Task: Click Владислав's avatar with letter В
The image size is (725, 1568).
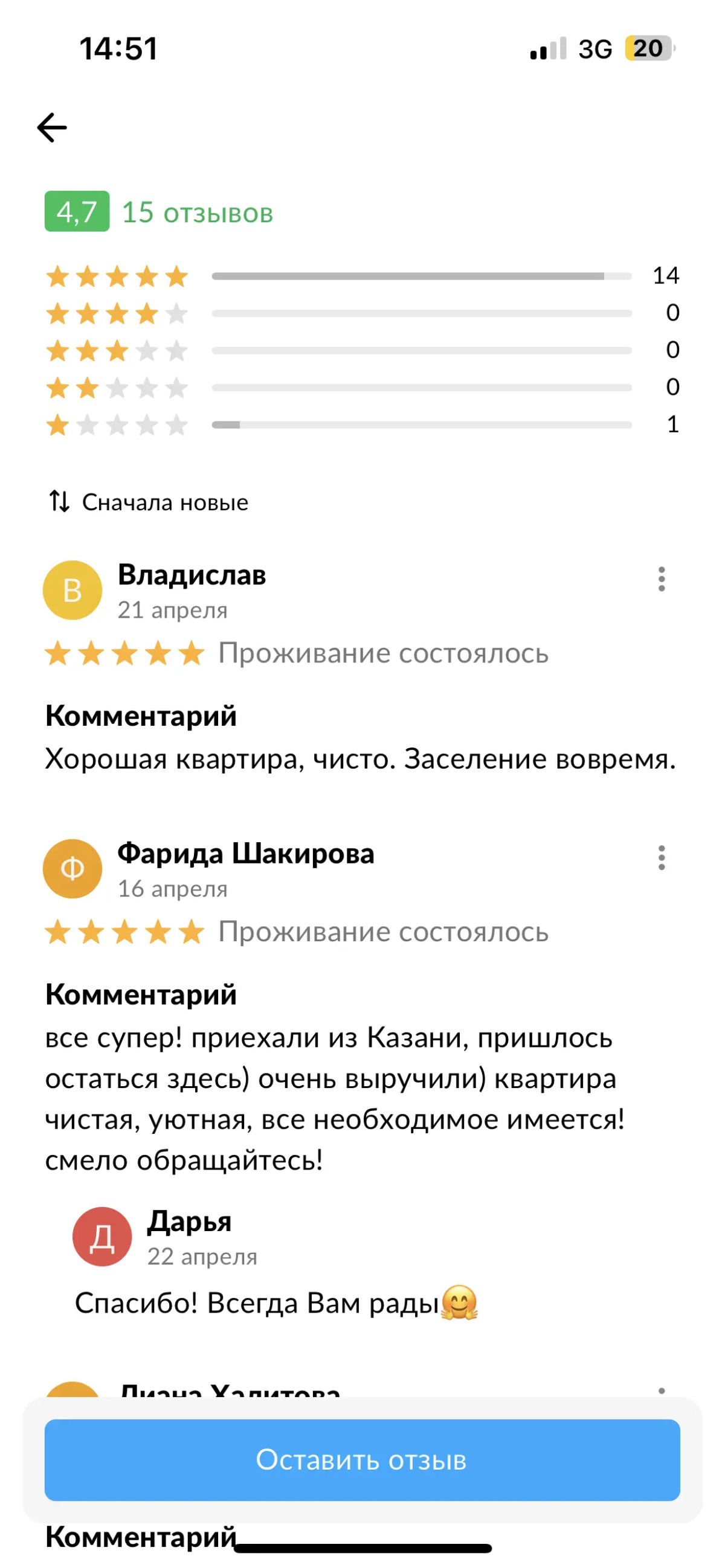Action: point(73,589)
